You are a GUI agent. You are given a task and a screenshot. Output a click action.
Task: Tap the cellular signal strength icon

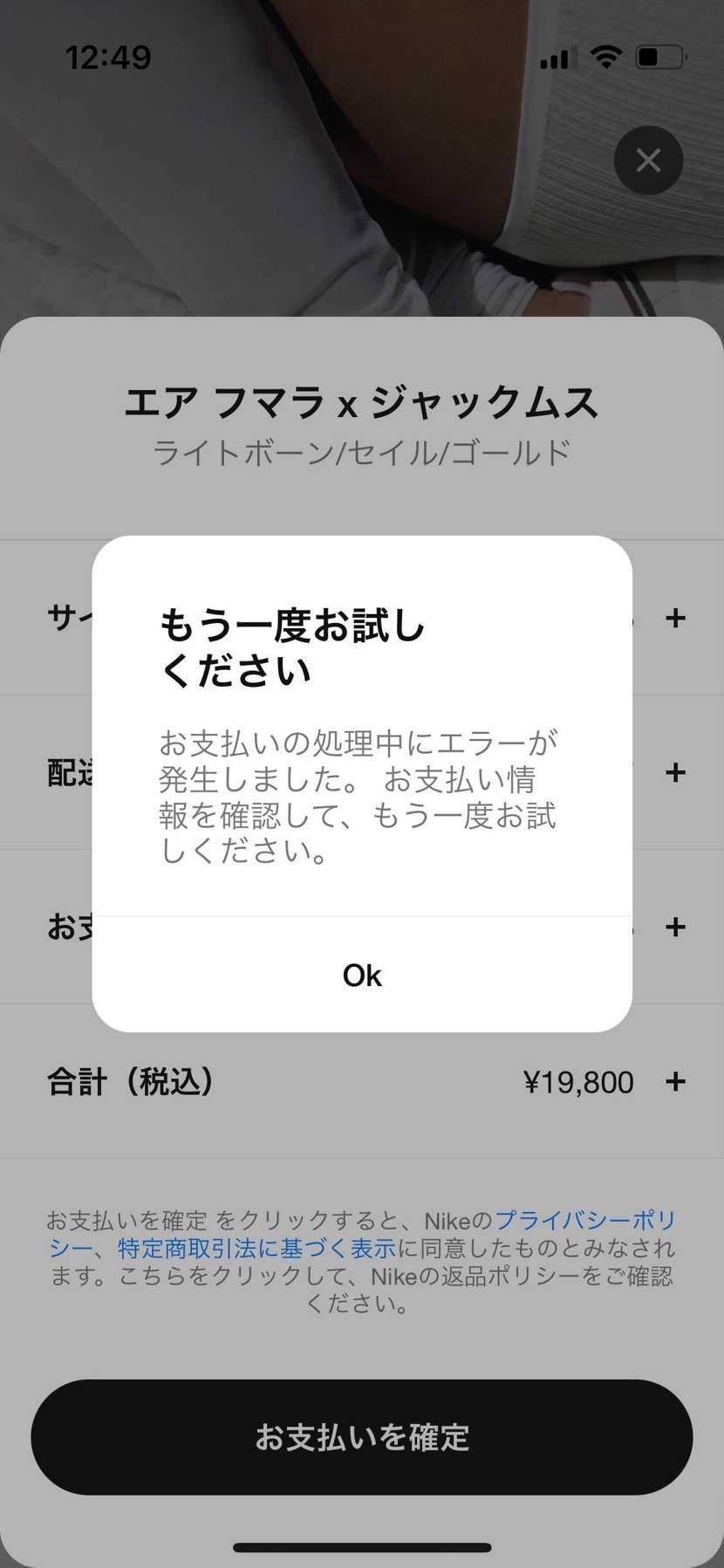click(557, 58)
